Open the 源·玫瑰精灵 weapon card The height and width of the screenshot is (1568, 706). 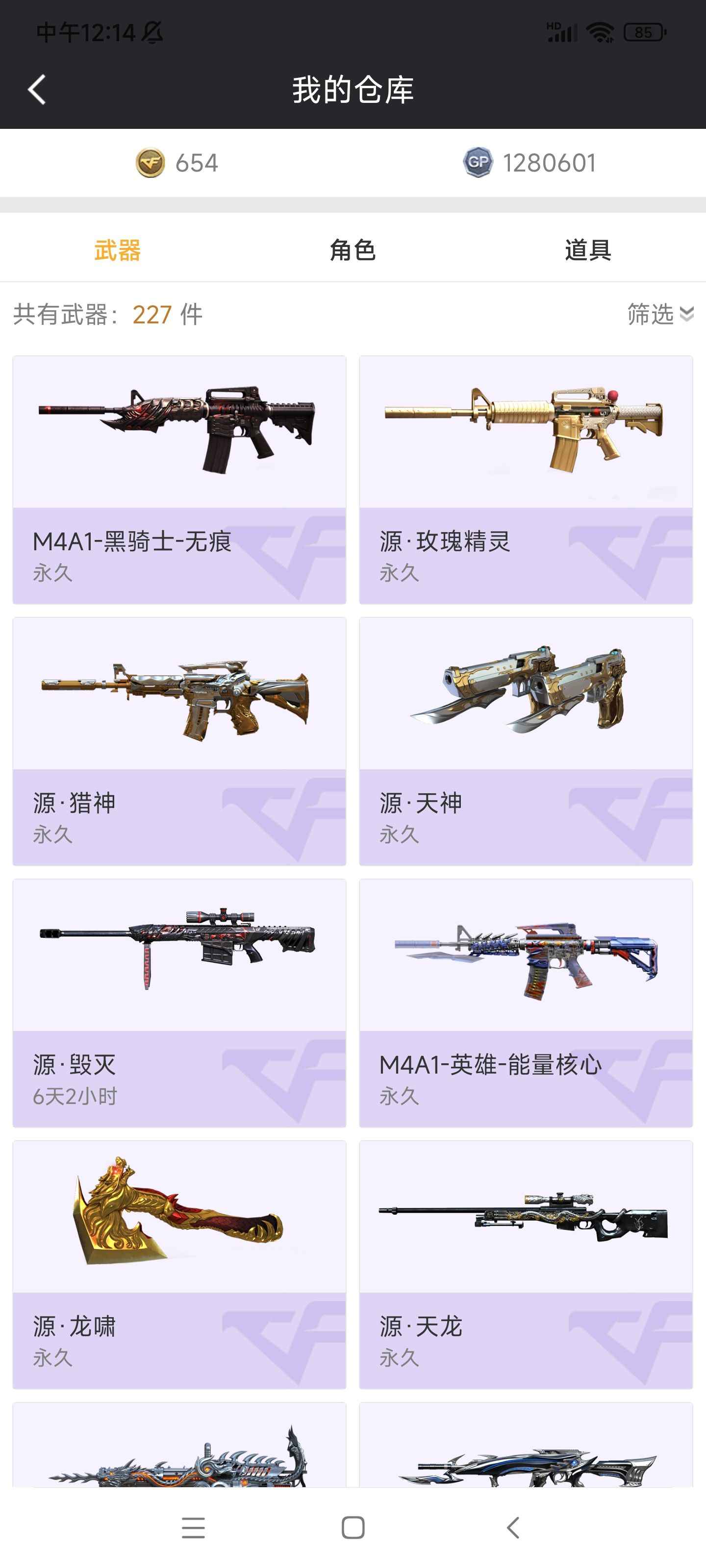tap(526, 480)
